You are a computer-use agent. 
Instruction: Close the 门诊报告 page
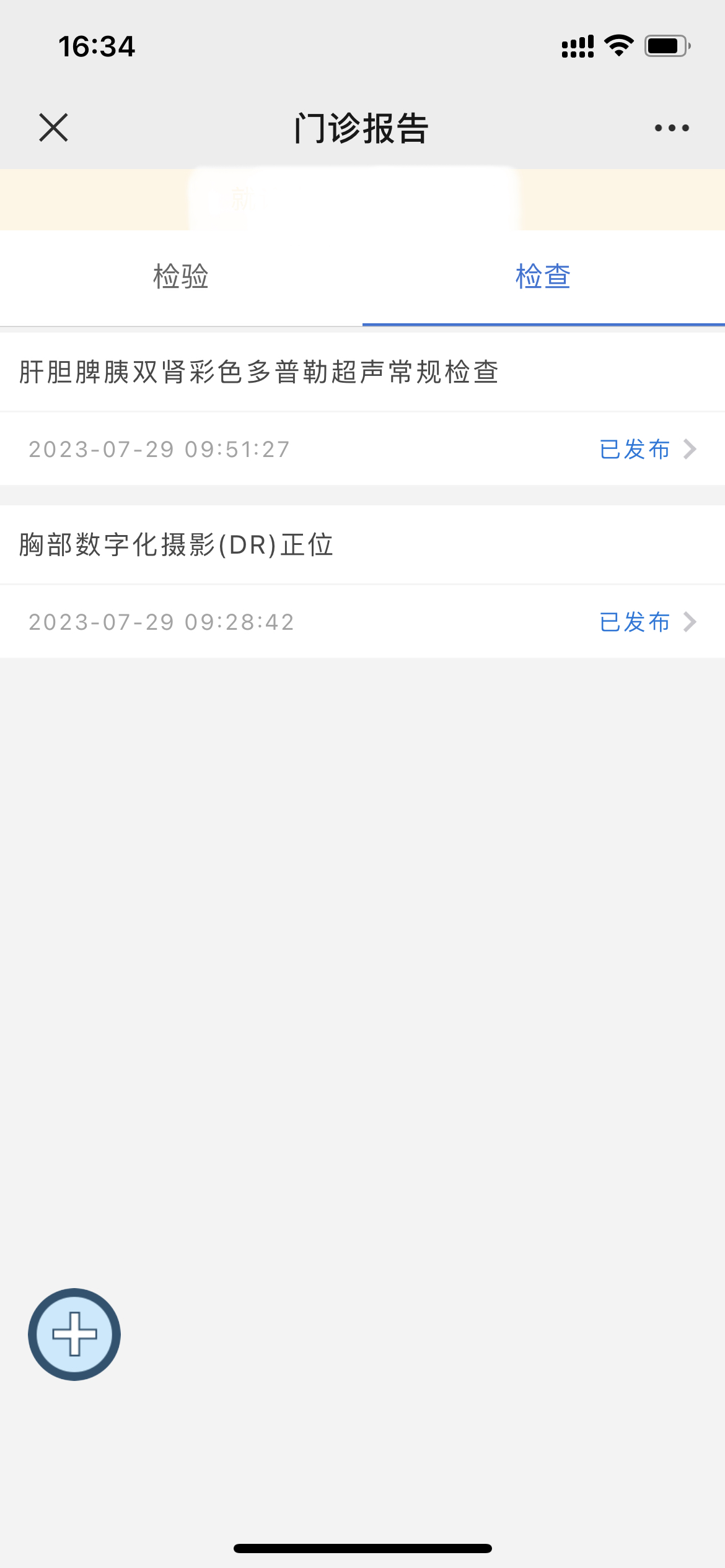coord(53,128)
